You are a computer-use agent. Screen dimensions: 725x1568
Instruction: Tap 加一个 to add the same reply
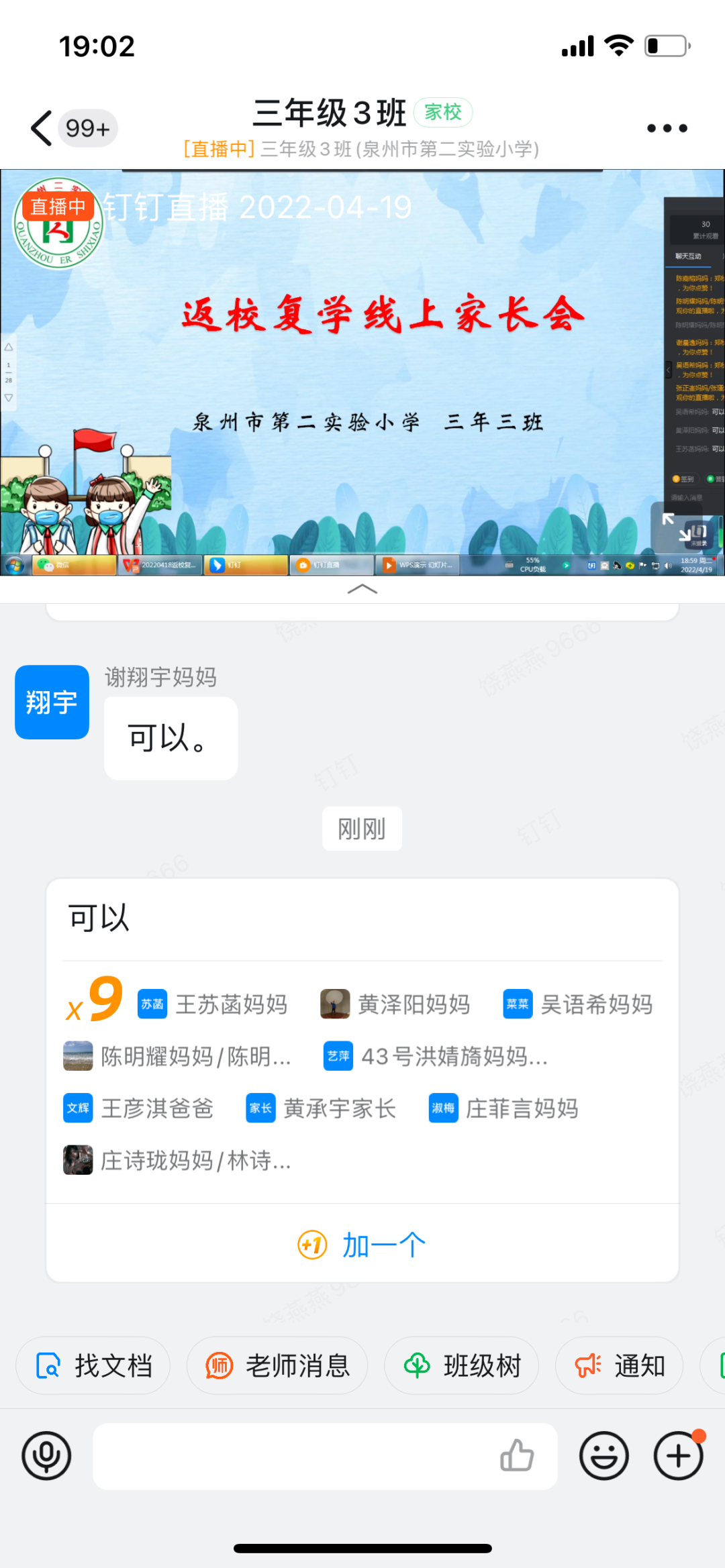[362, 1245]
